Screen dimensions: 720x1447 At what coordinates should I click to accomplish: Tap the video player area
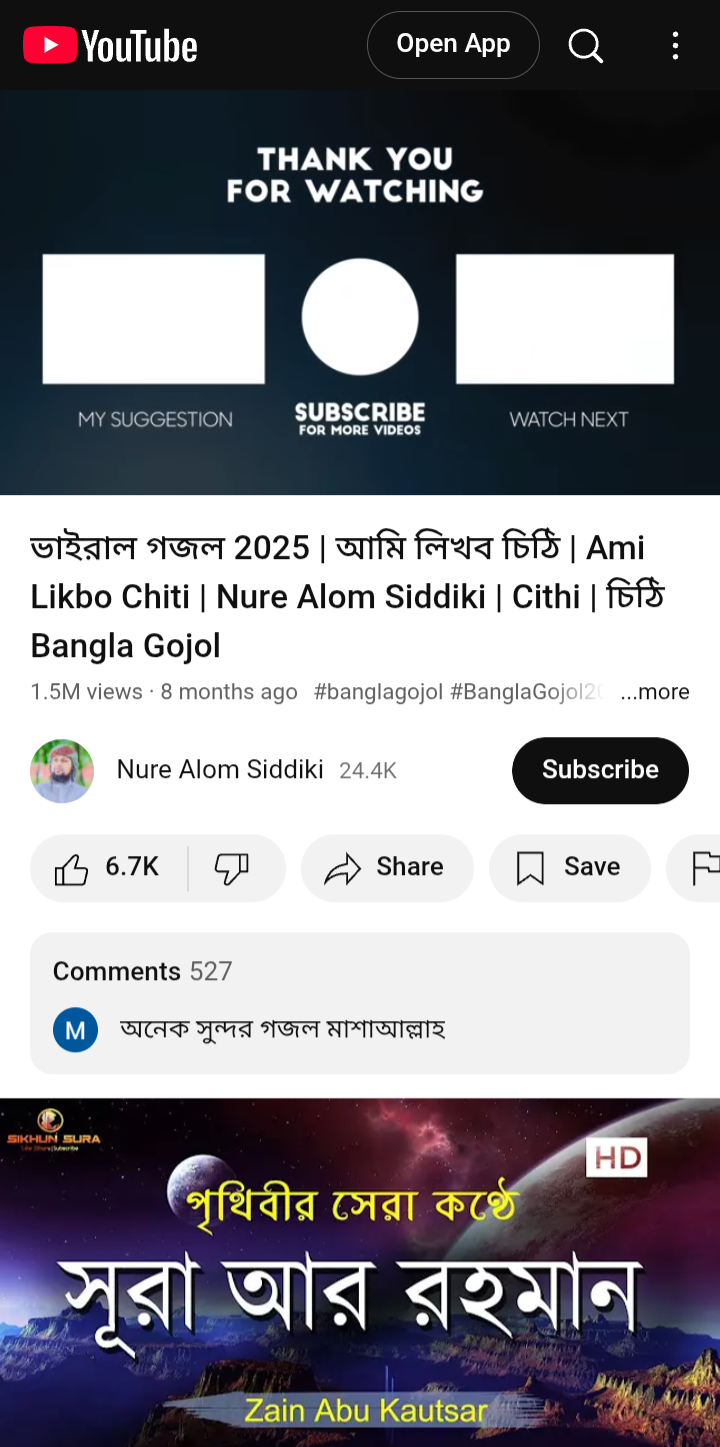(x=360, y=292)
